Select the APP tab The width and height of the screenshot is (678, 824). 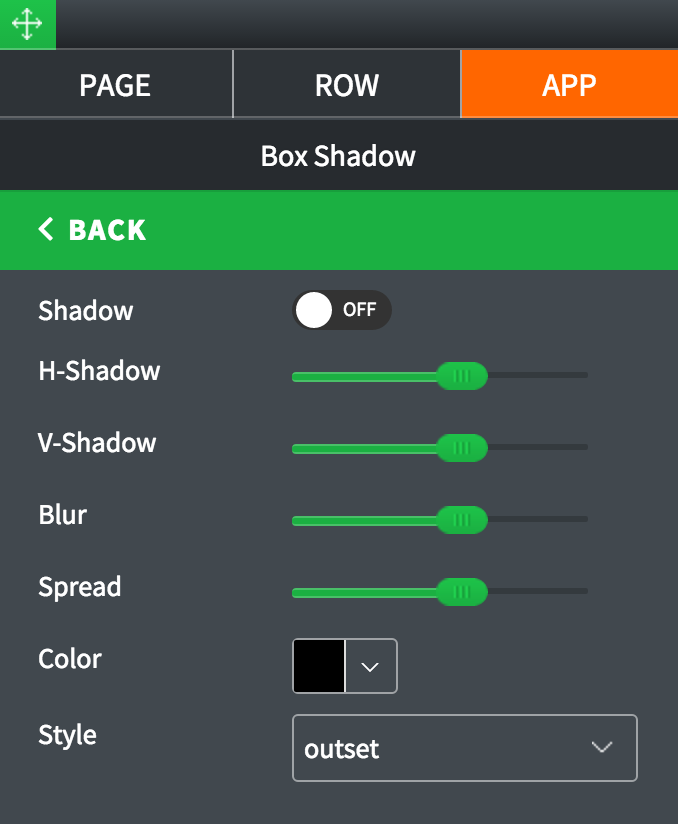tap(569, 85)
